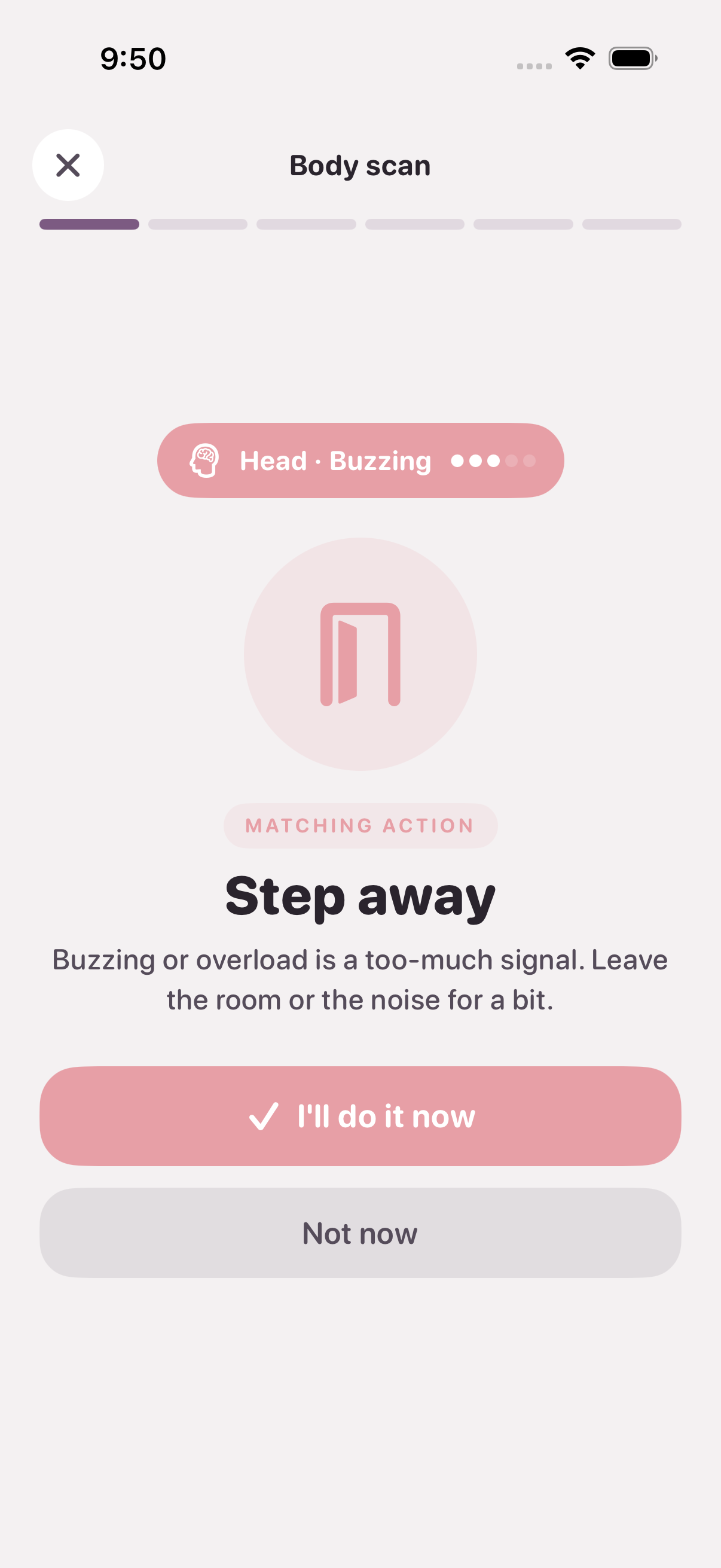This screenshot has height=1568, width=721.
Task: Confirm with I'll do it now
Action: pyautogui.click(x=360, y=1116)
